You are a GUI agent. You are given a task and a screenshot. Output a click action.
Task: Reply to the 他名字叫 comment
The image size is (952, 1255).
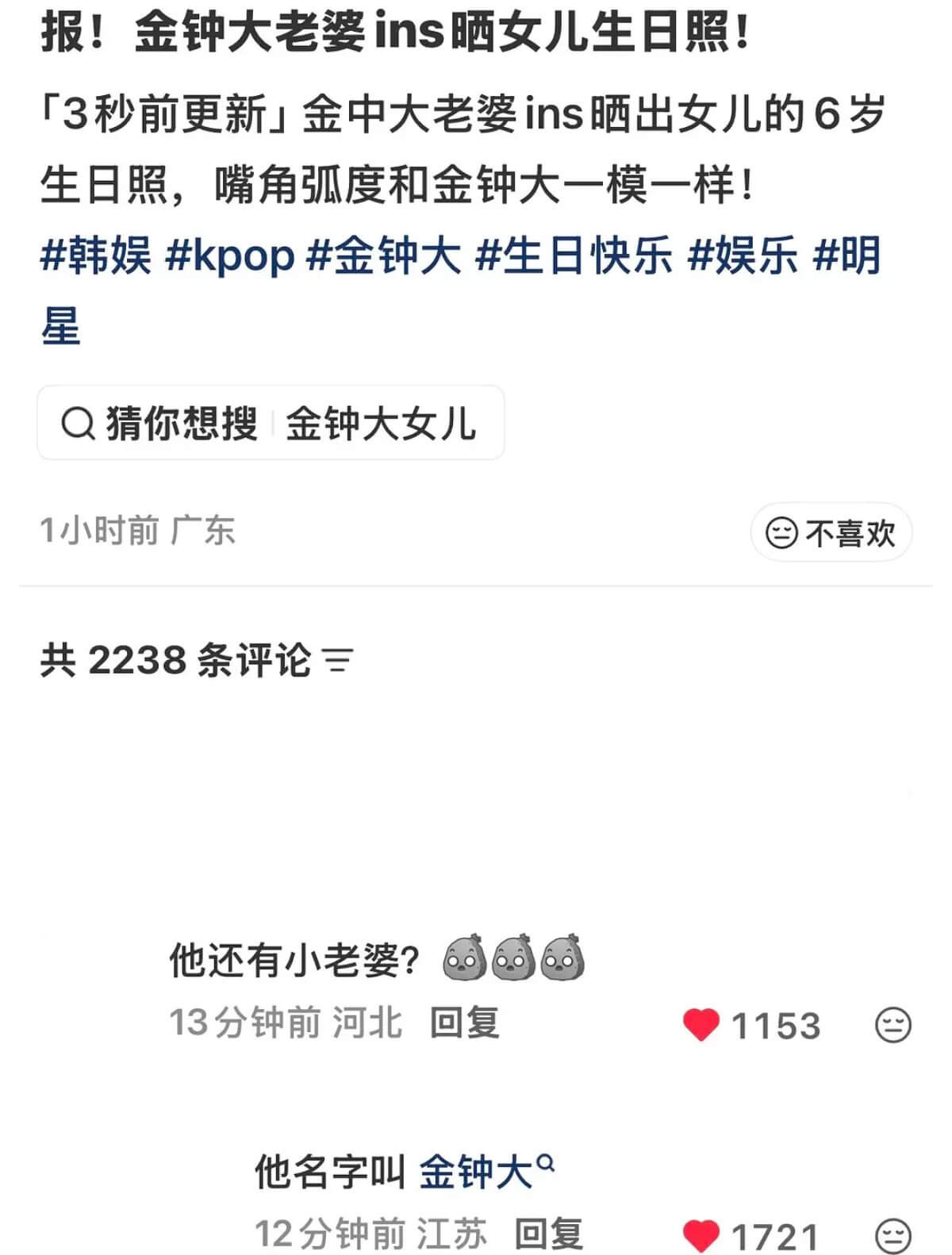tap(549, 1234)
